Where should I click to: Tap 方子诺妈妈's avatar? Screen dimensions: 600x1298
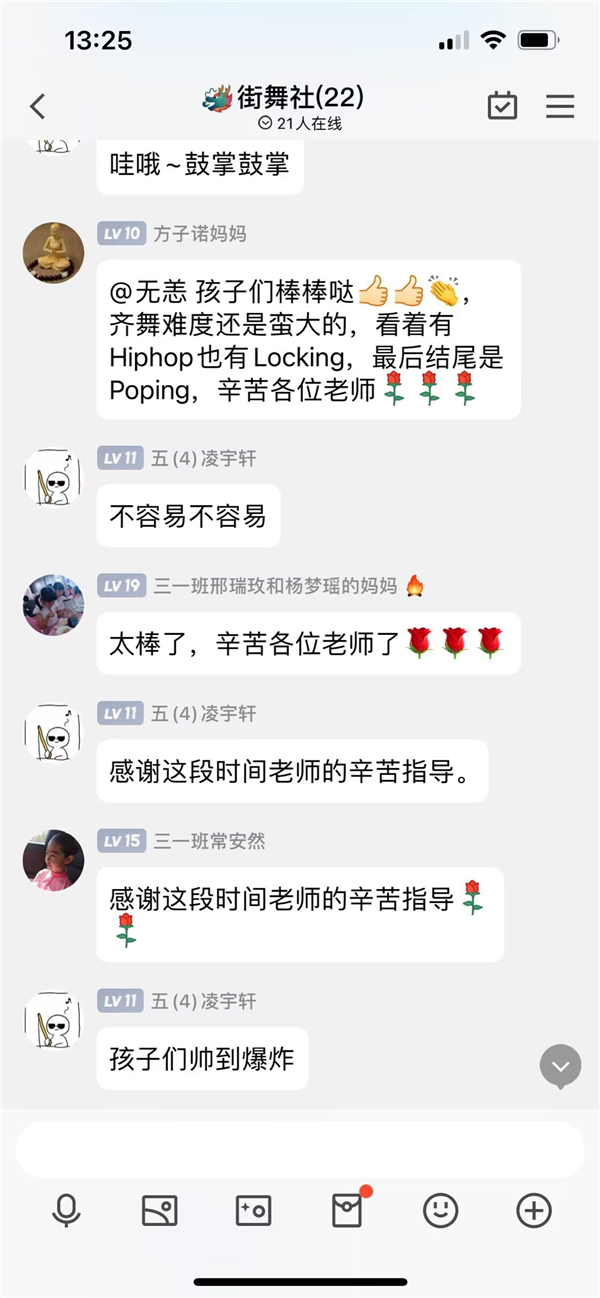(x=53, y=252)
